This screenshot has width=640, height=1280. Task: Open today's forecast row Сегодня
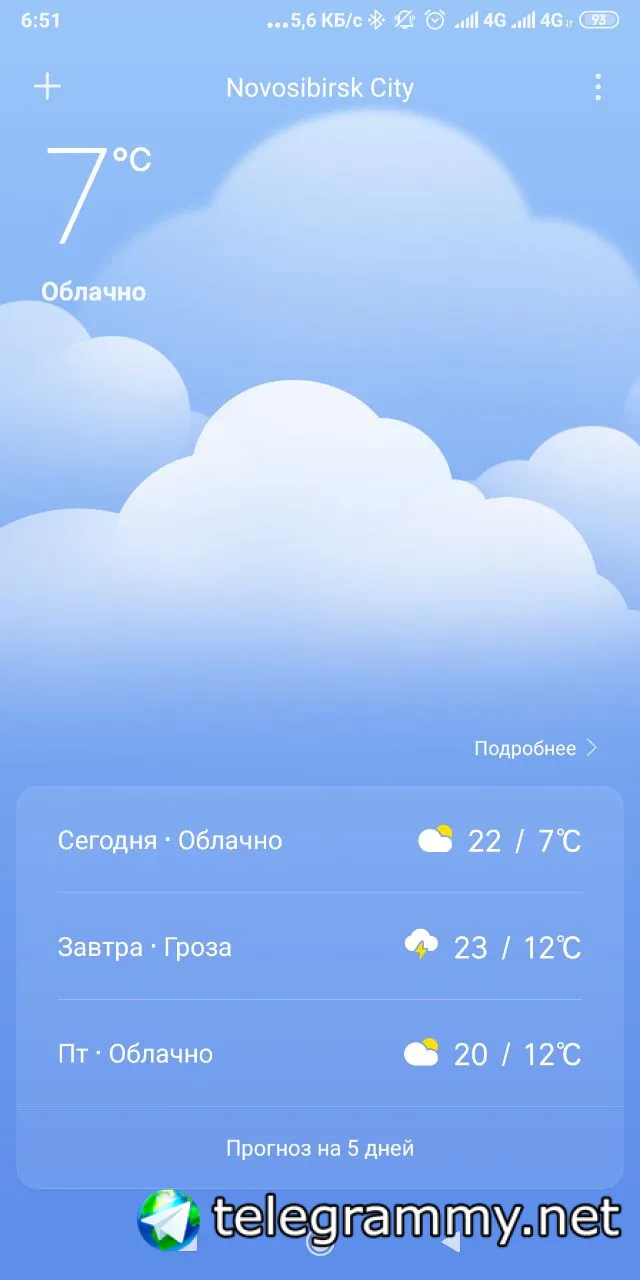pyautogui.click(x=319, y=840)
